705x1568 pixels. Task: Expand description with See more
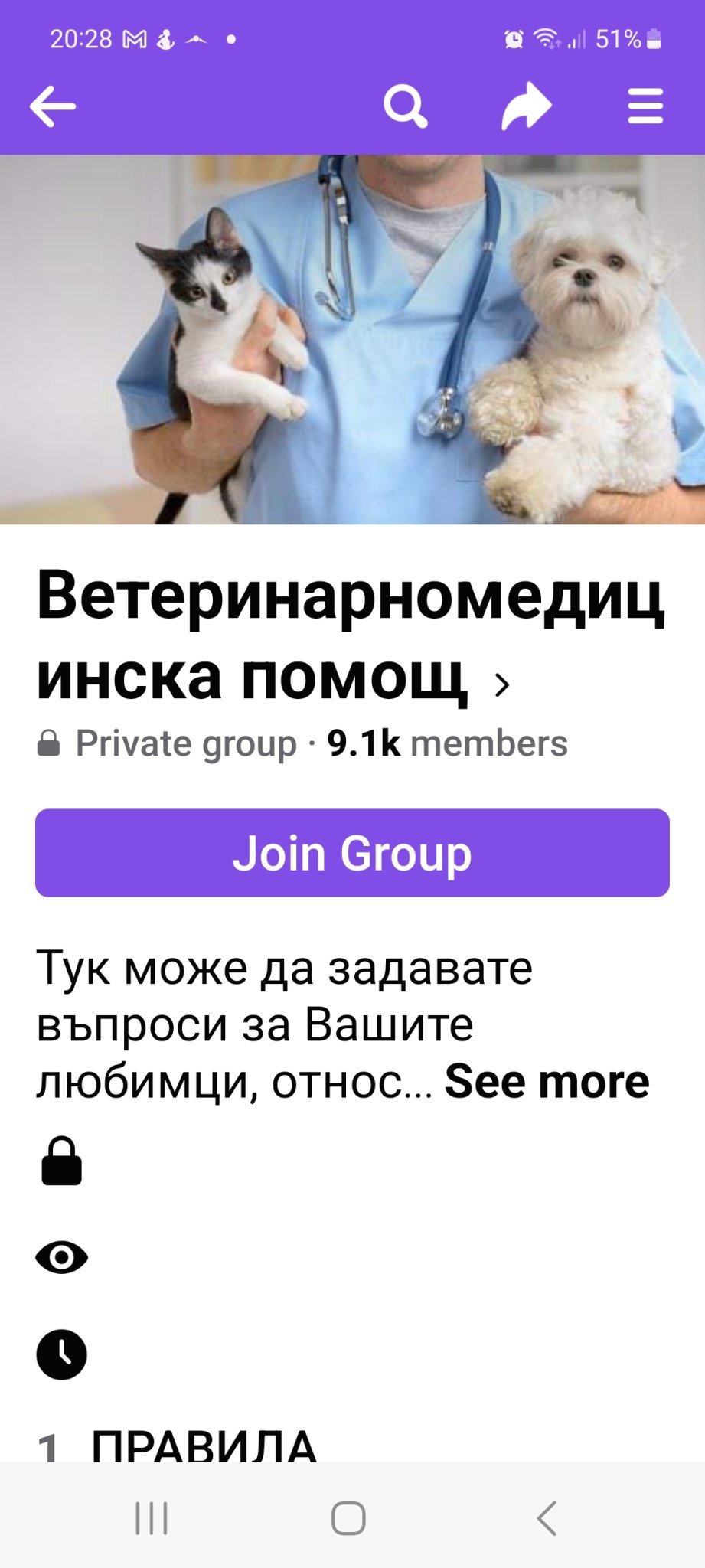[547, 1081]
